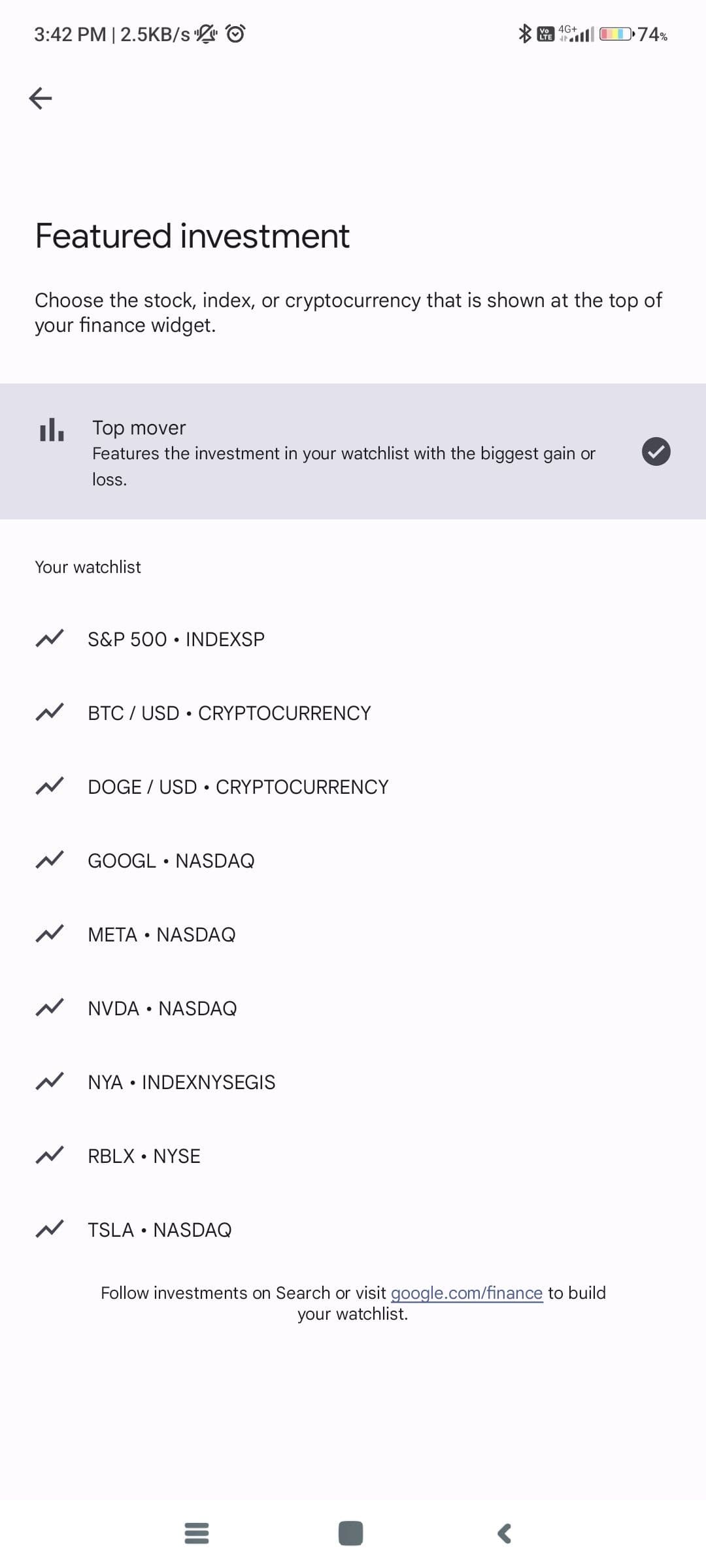Click the META watchlist chart icon
Screen dimensions: 706x1568
click(51, 934)
